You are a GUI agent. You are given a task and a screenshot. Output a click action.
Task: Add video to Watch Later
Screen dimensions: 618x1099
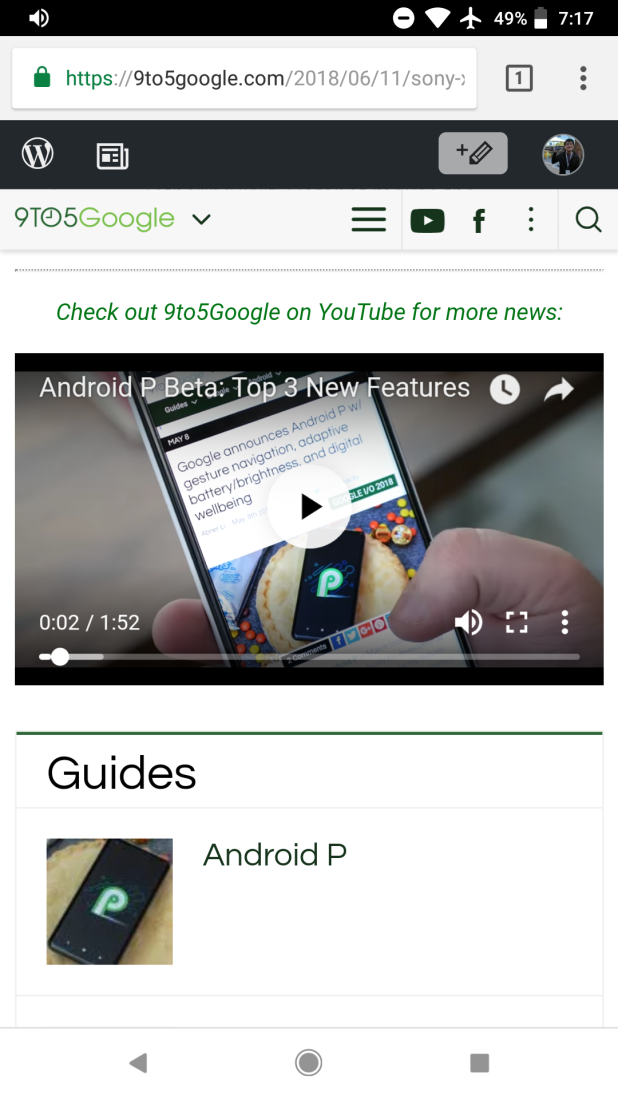[504, 389]
